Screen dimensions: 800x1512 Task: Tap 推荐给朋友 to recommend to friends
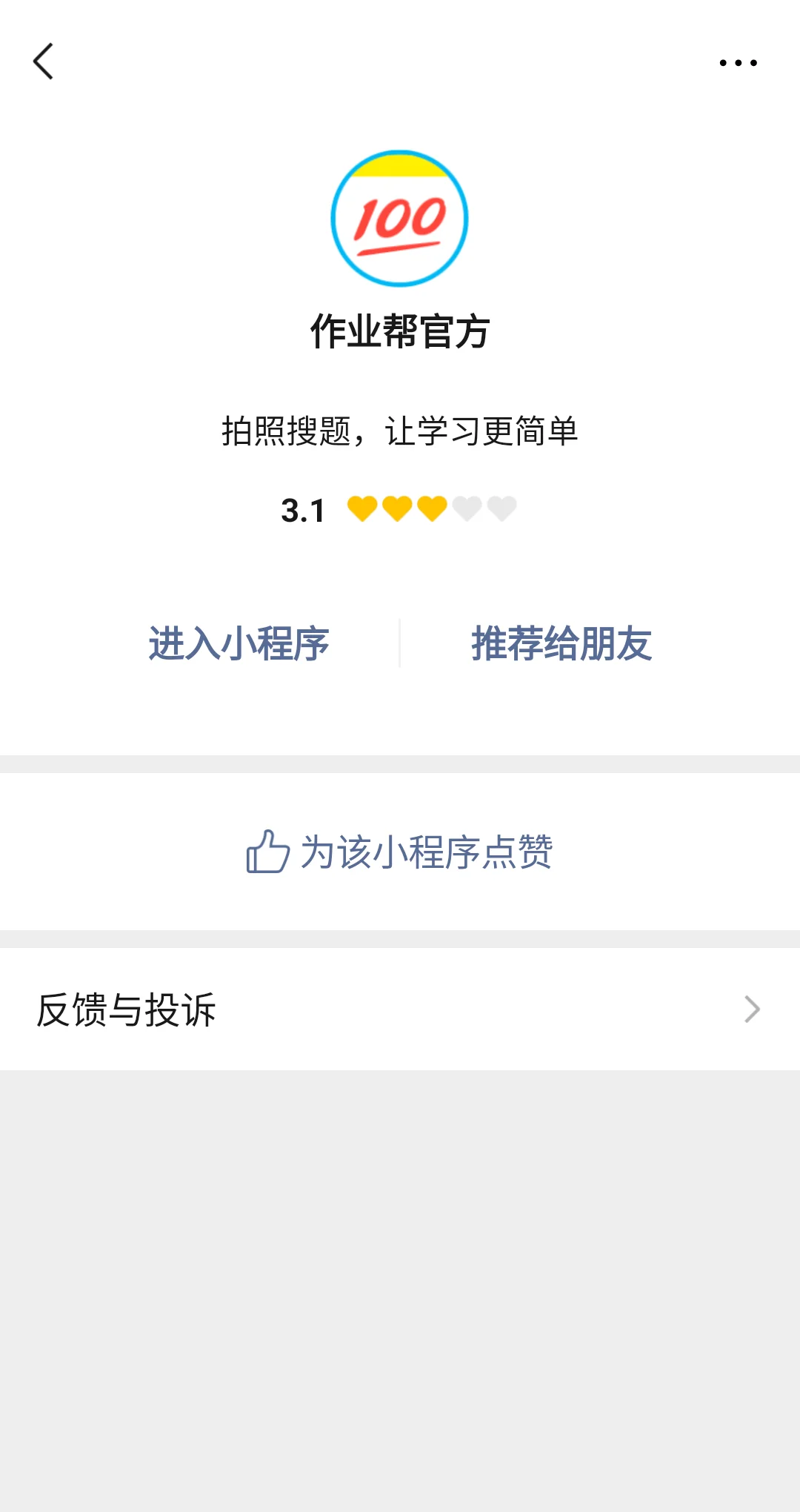pyautogui.click(x=561, y=643)
